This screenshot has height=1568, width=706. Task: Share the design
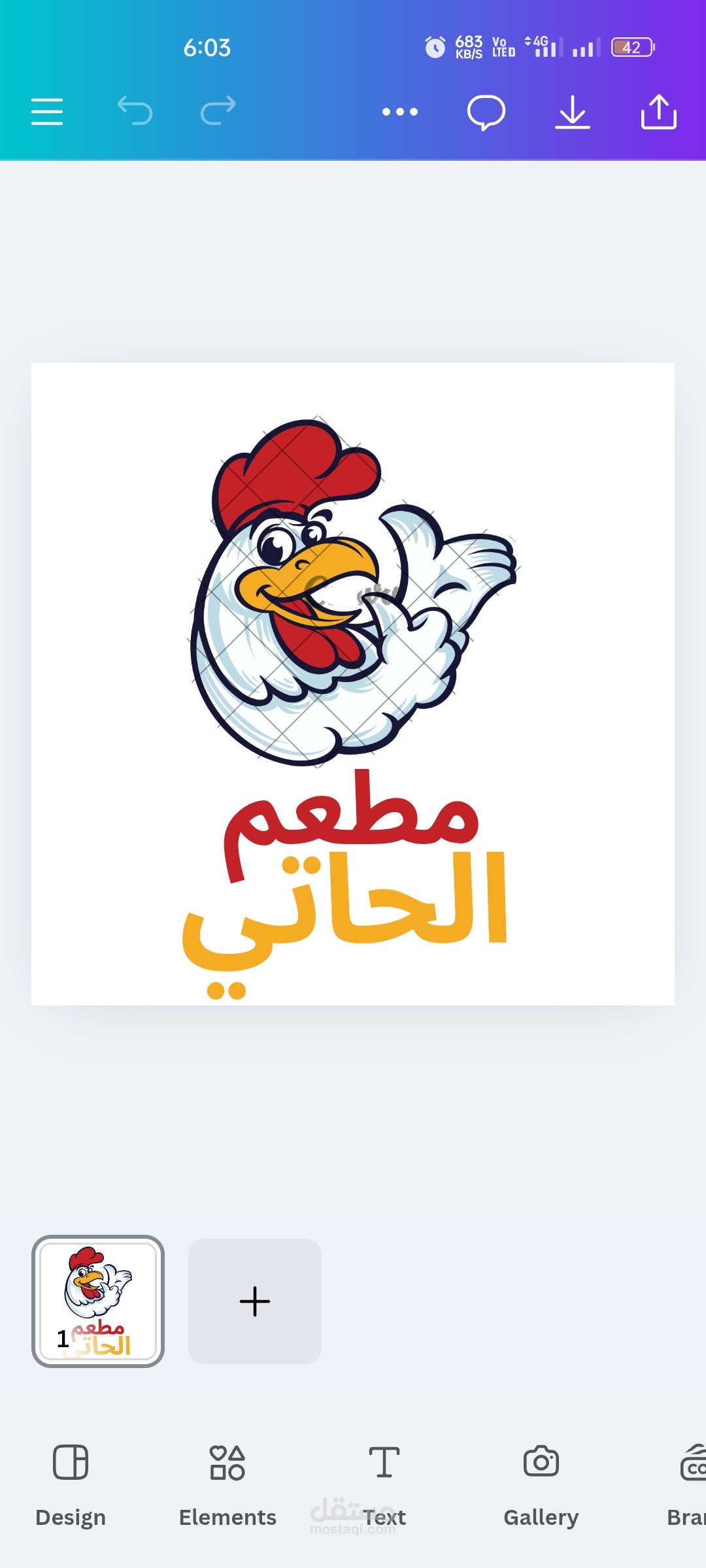(658, 112)
